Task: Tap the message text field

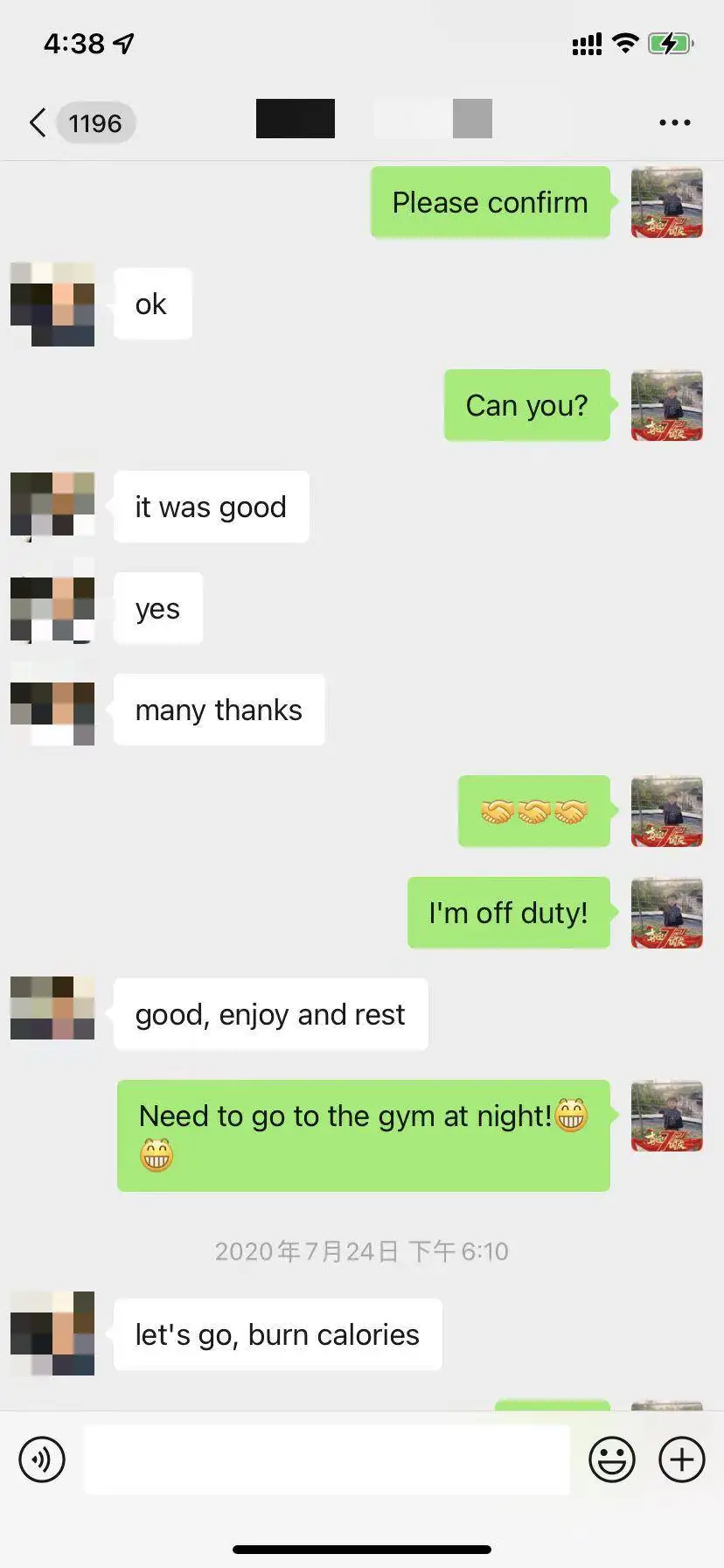Action: pos(327,1459)
